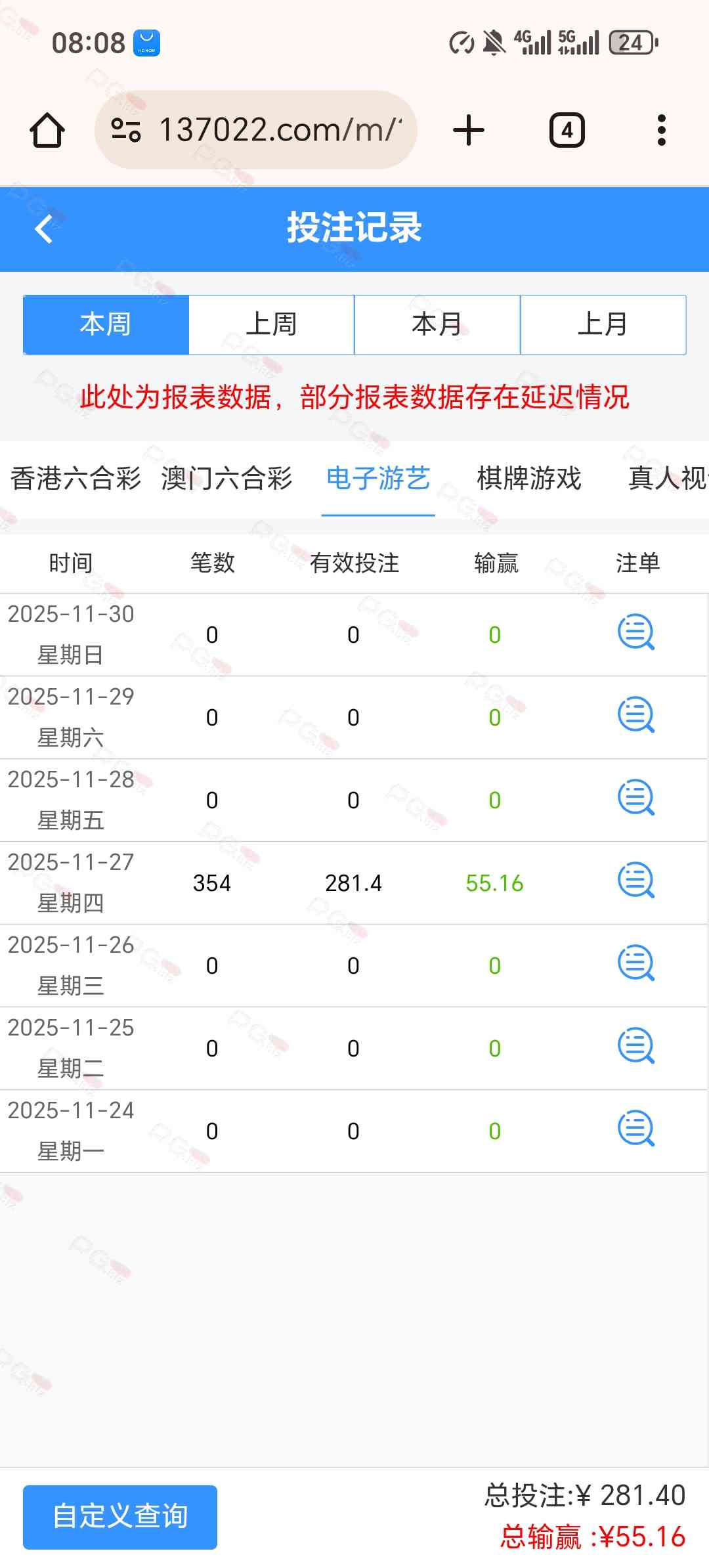This screenshot has height=1568, width=709.
Task: Open the browser home page
Action: tap(47, 130)
